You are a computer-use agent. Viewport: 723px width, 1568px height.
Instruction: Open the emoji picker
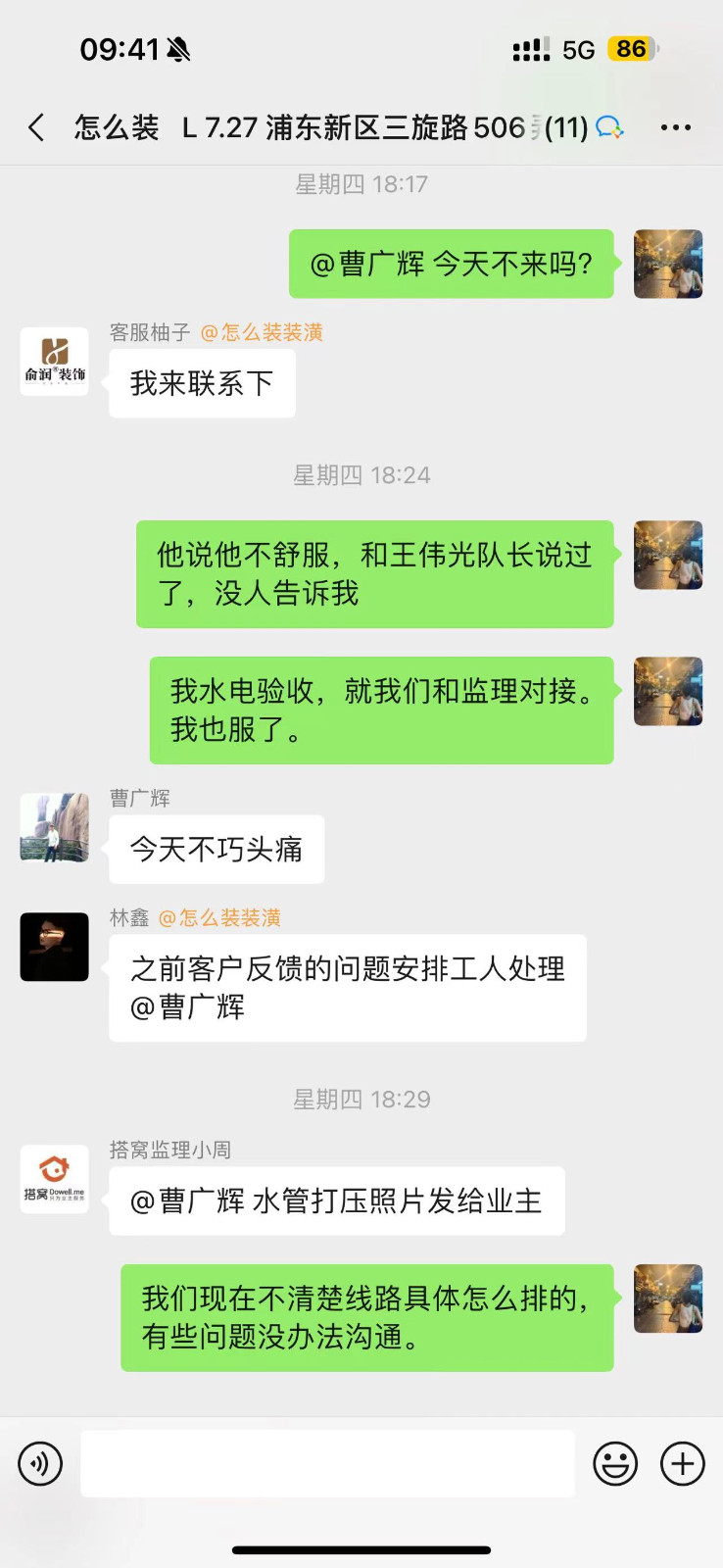pyautogui.click(x=615, y=1464)
